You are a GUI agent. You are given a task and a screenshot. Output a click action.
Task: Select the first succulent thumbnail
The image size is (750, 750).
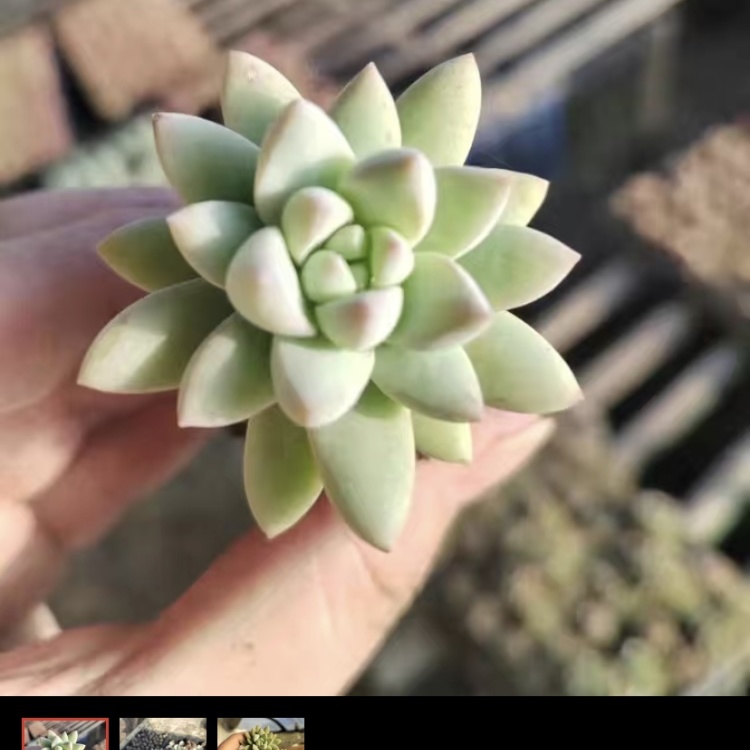[x=65, y=735]
